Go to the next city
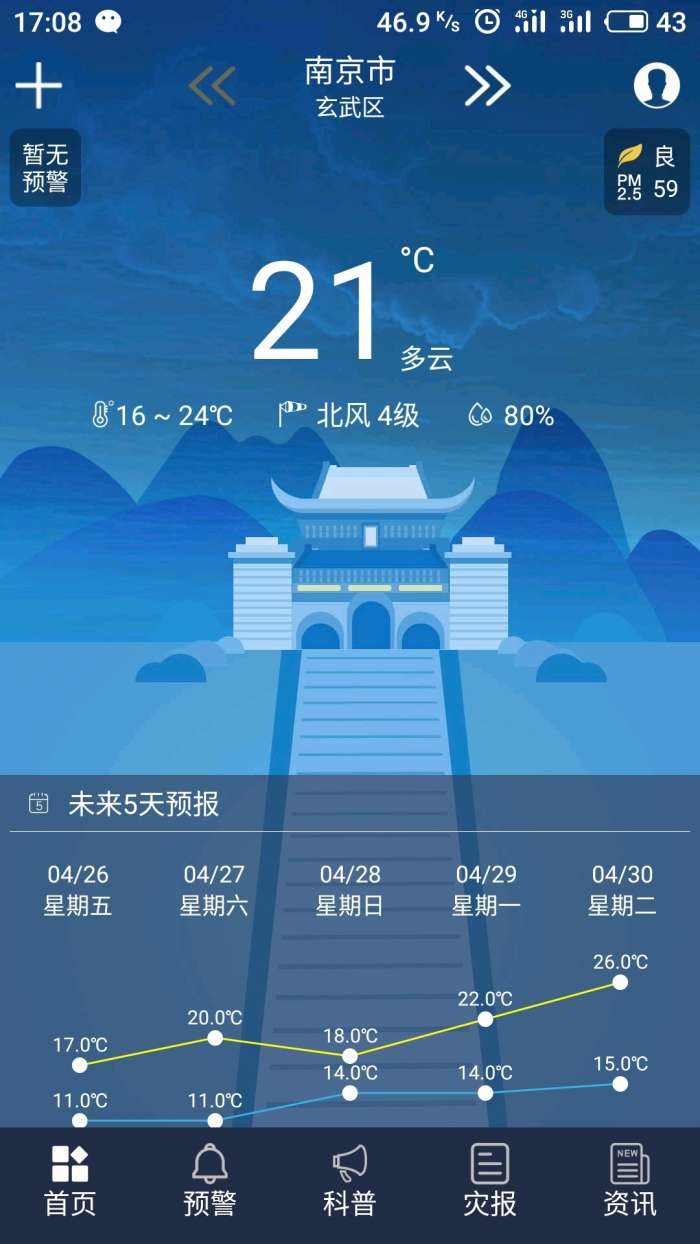Image resolution: width=700 pixels, height=1244 pixels. (x=487, y=87)
